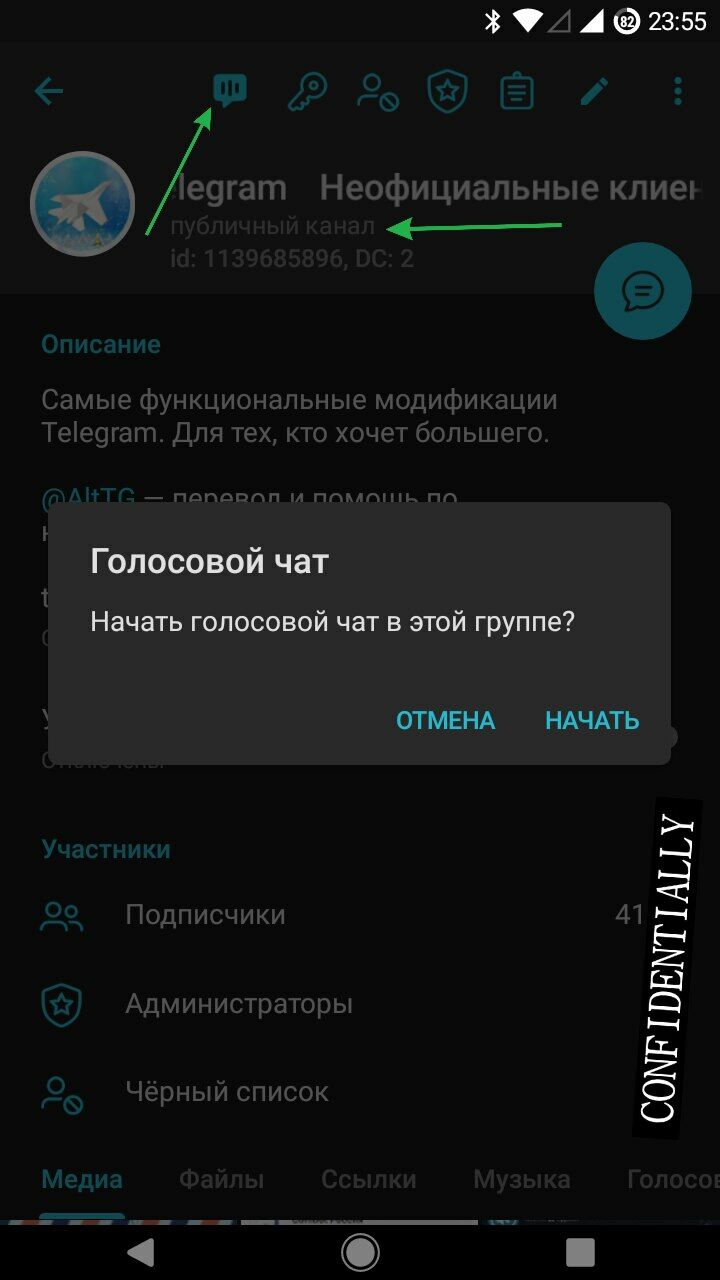Switch to the Ссылки tab

pyautogui.click(x=368, y=1180)
